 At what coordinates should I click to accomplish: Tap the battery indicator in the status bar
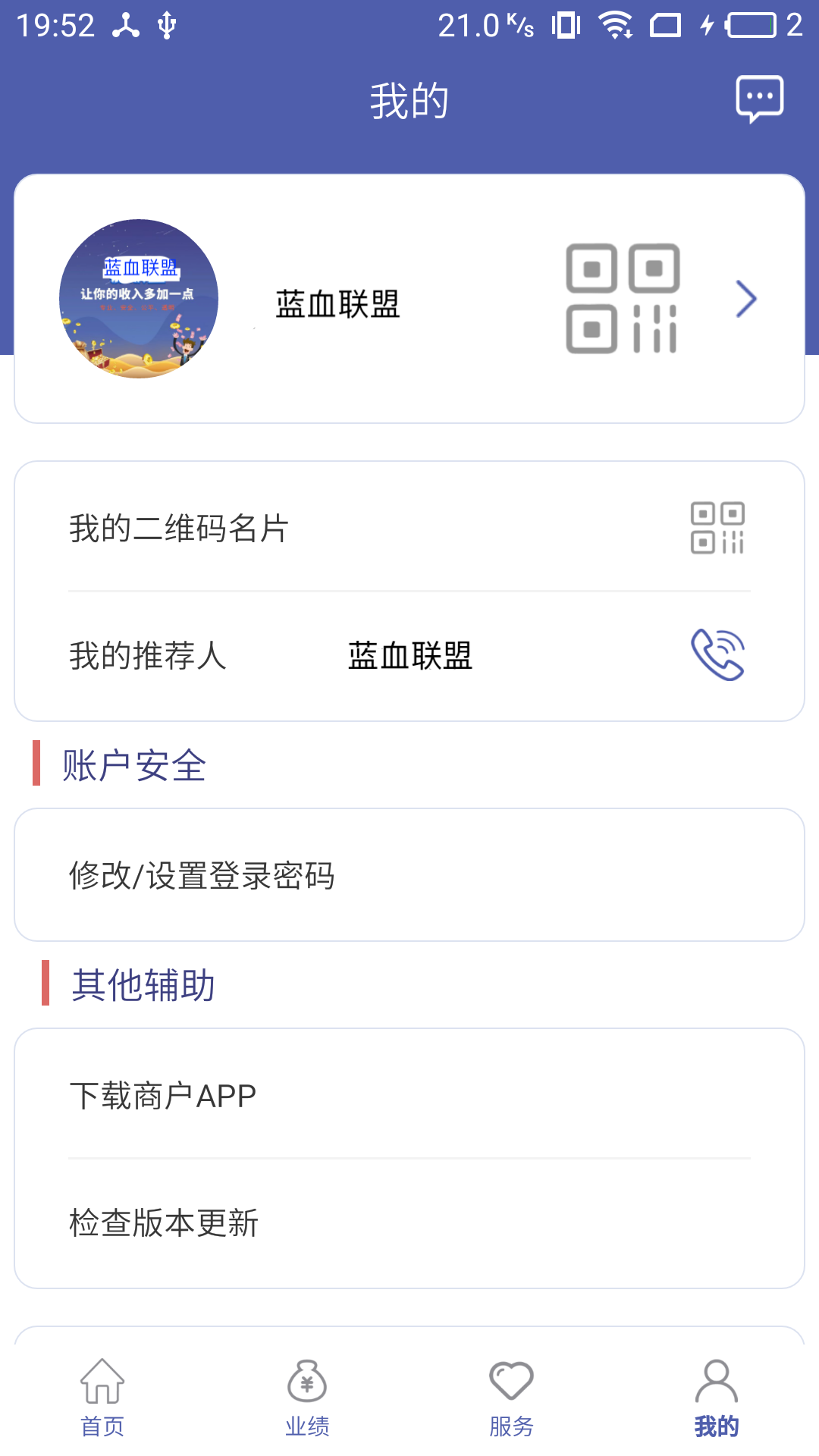click(749, 24)
